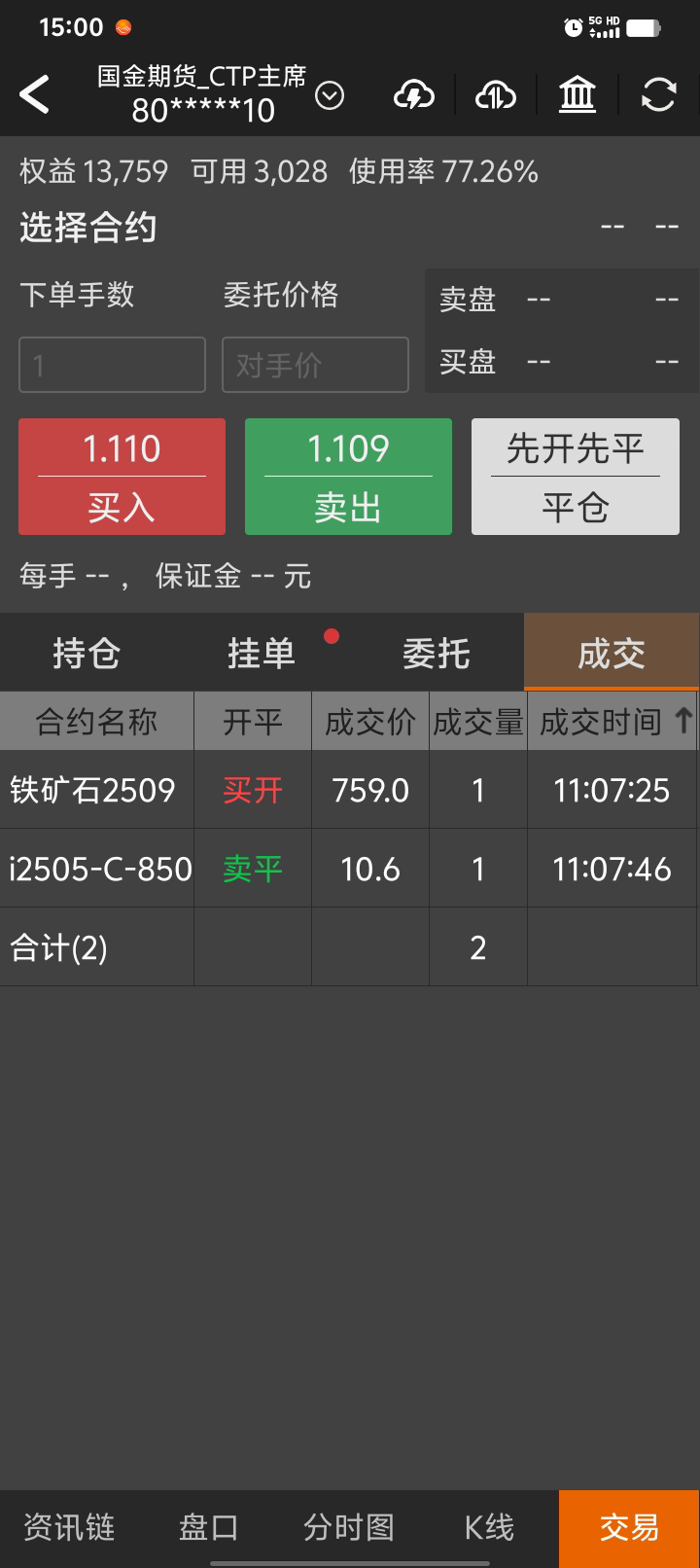The width and height of the screenshot is (700, 1568).
Task: Expand the account dropdown chevron
Action: (330, 95)
